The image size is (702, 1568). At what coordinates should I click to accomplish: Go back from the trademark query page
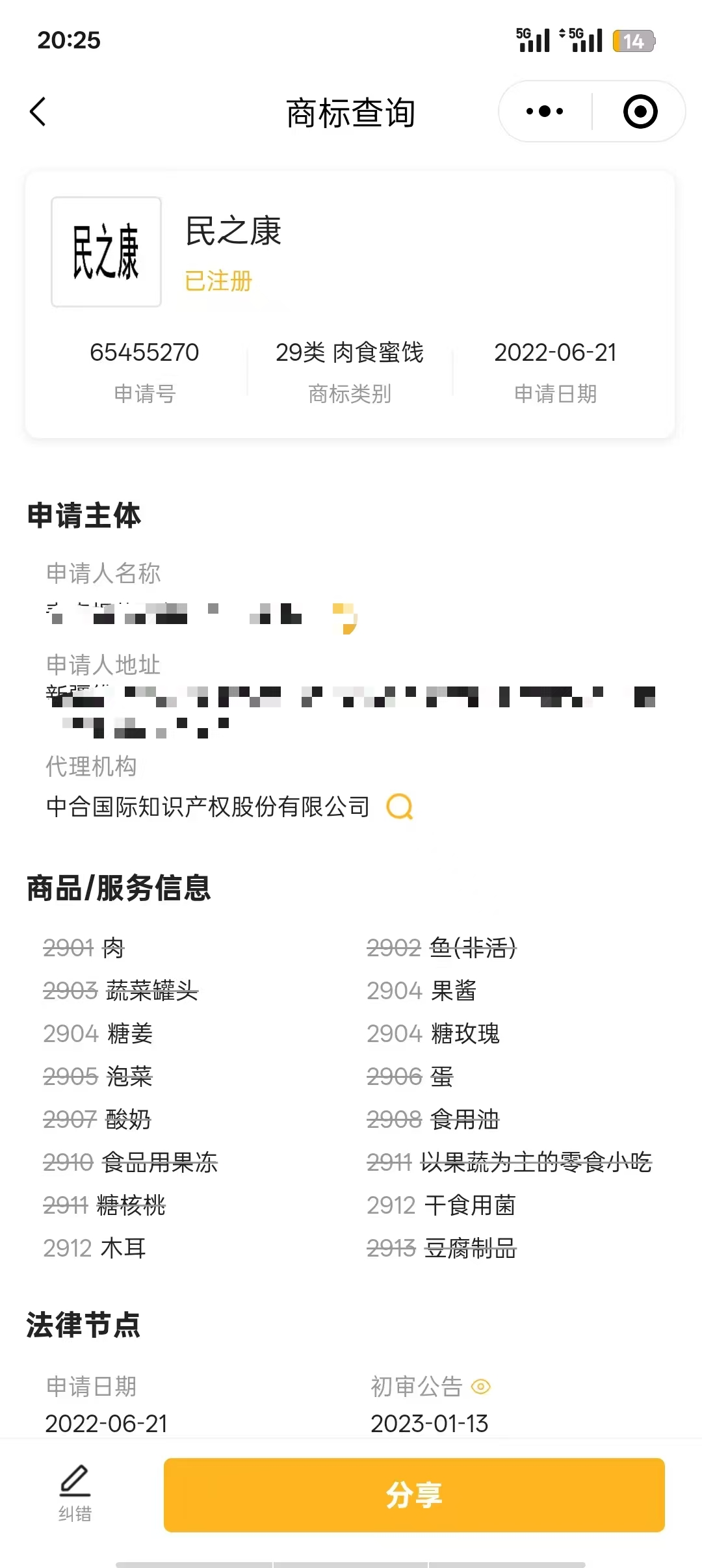click(x=38, y=112)
